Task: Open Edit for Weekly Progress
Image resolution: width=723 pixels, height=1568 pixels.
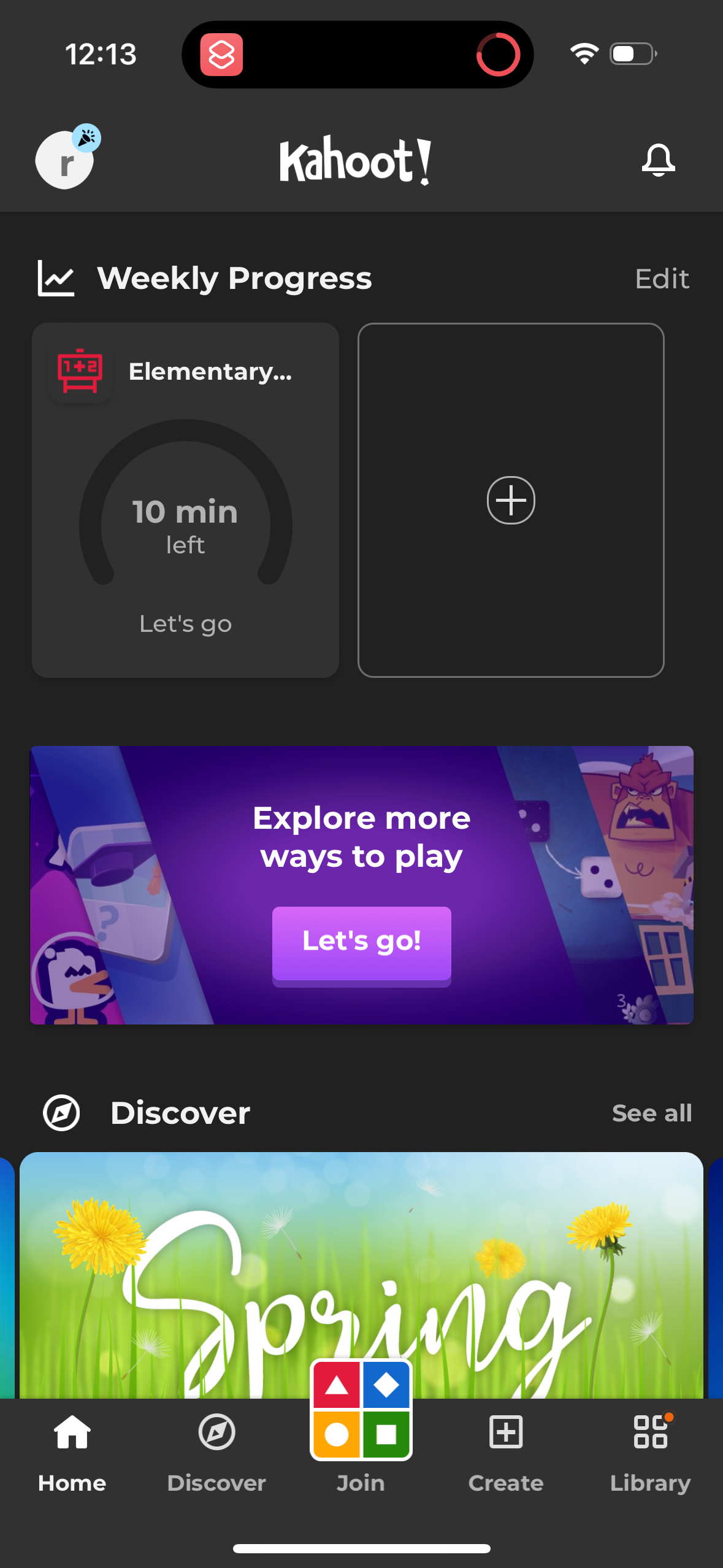Action: (x=662, y=278)
